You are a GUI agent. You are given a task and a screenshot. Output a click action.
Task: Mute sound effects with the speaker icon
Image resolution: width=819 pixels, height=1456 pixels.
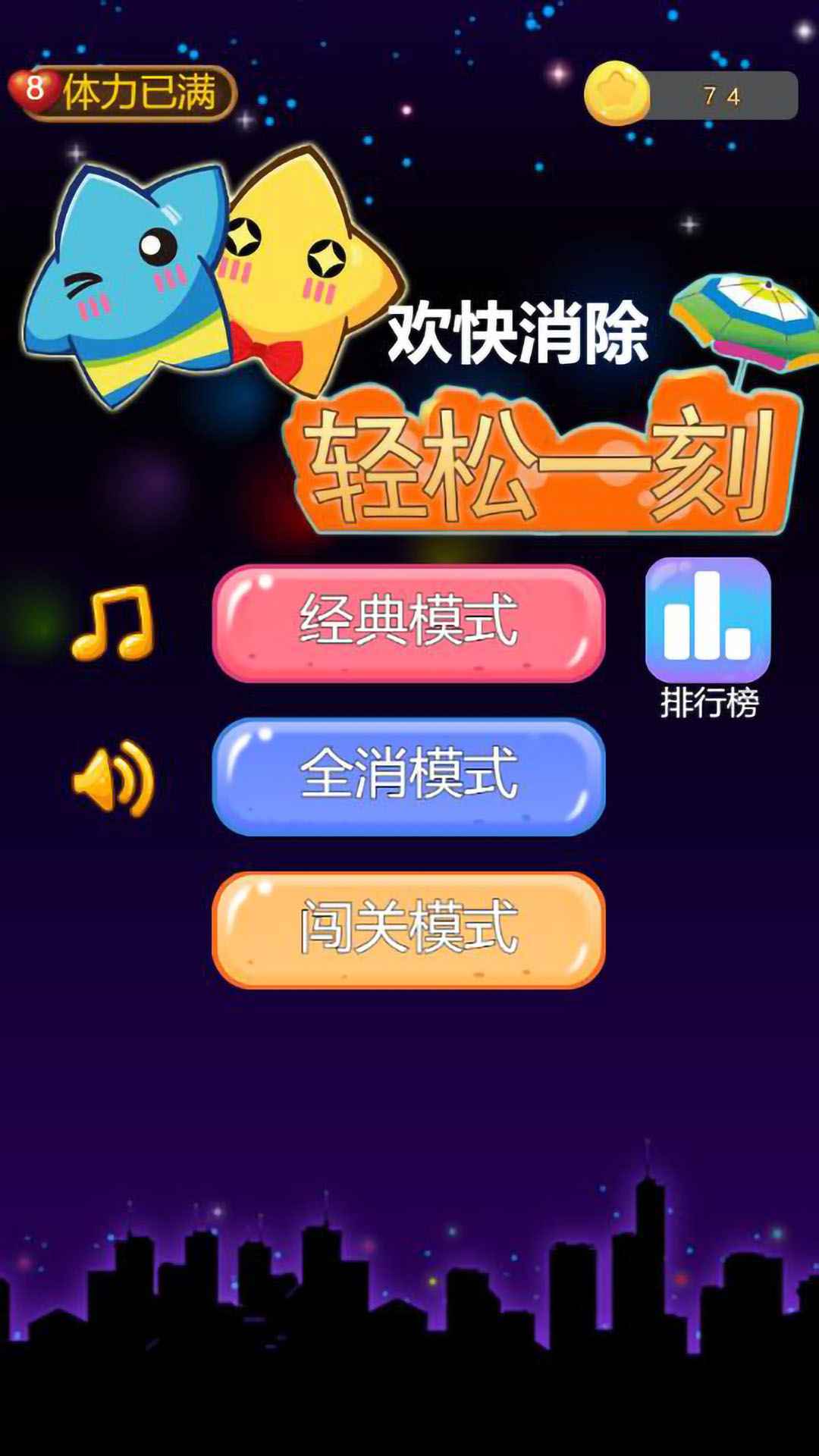[x=114, y=778]
